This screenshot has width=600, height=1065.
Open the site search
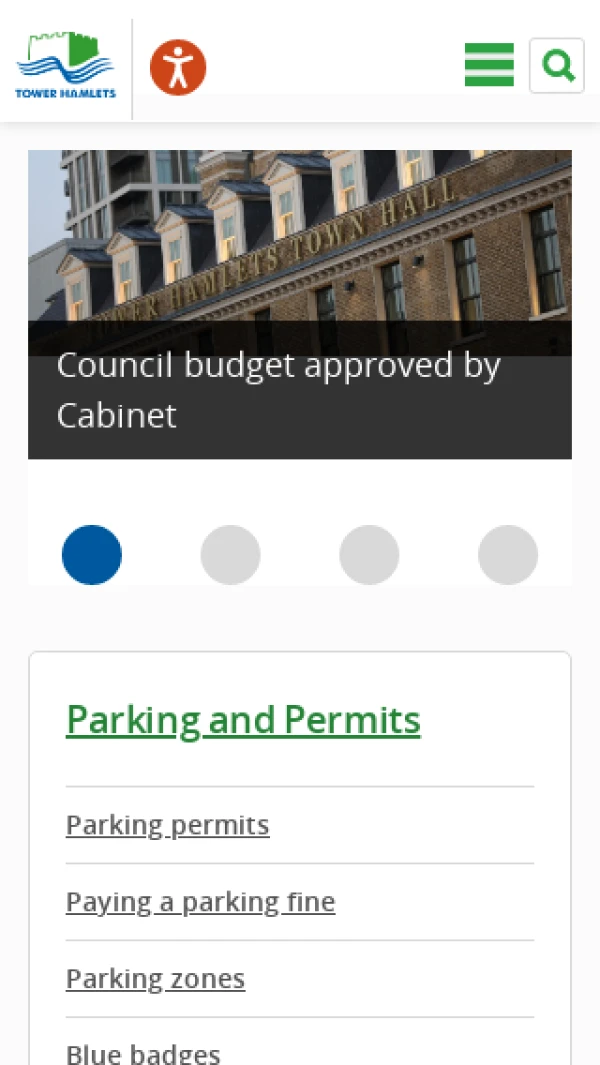click(557, 66)
